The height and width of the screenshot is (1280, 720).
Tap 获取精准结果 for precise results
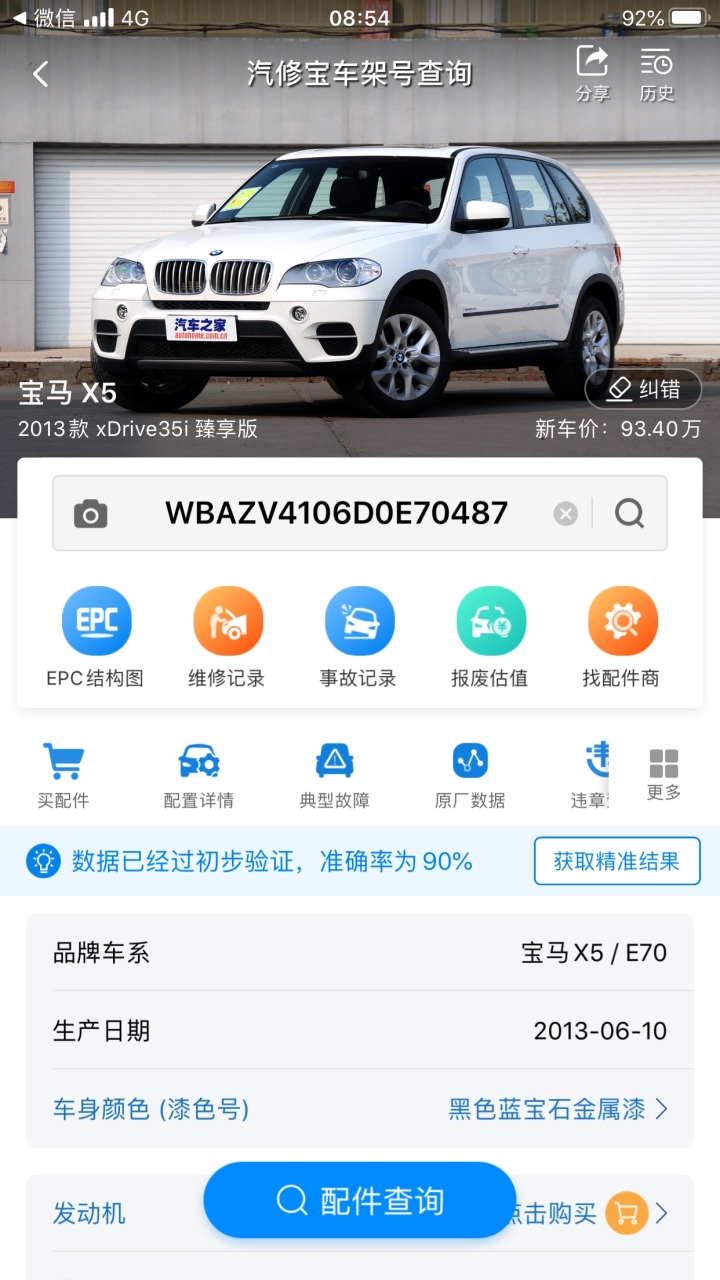point(617,861)
